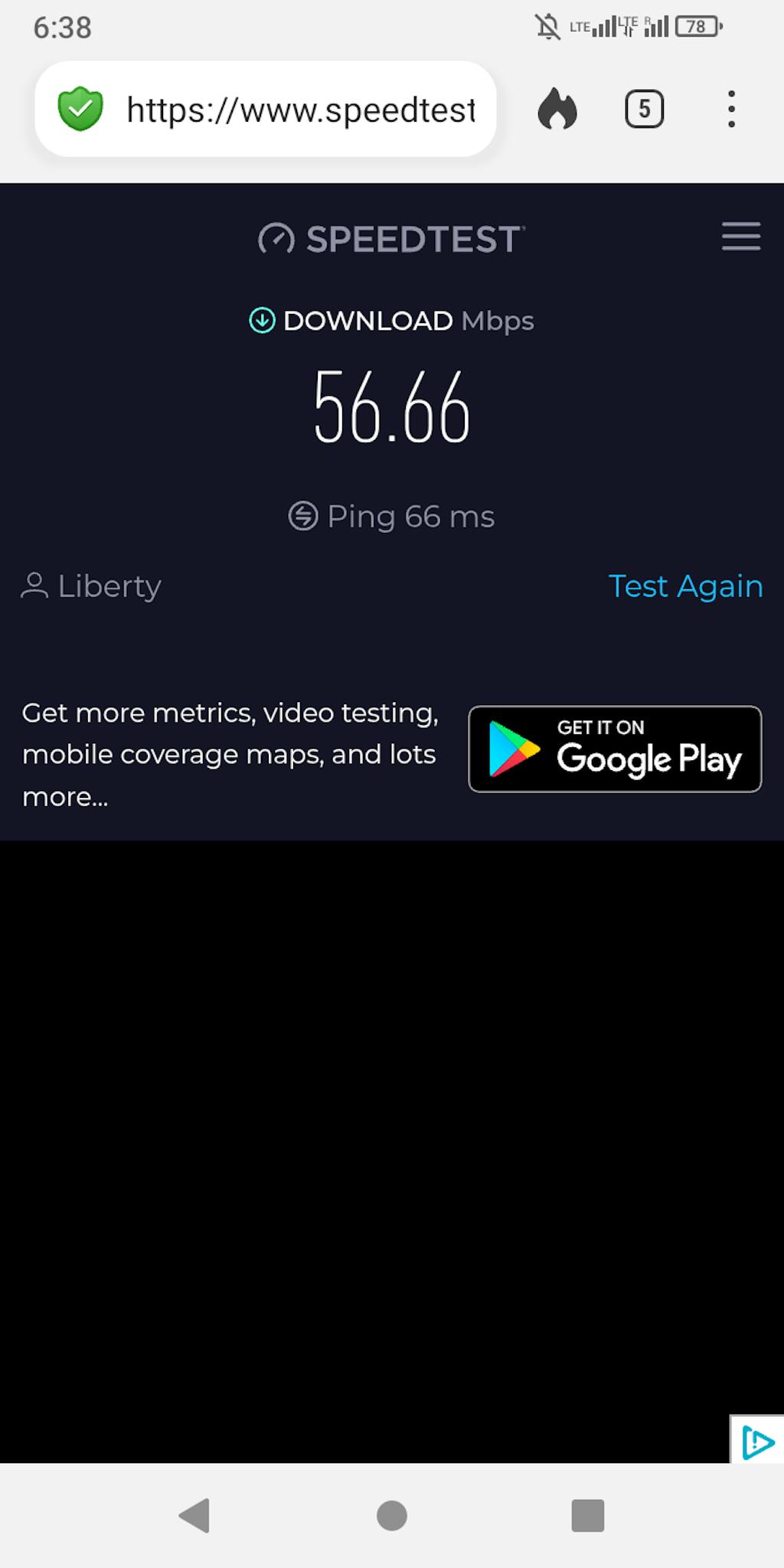Tap the AdChoices icon
784x1568 pixels.
[756, 1442]
